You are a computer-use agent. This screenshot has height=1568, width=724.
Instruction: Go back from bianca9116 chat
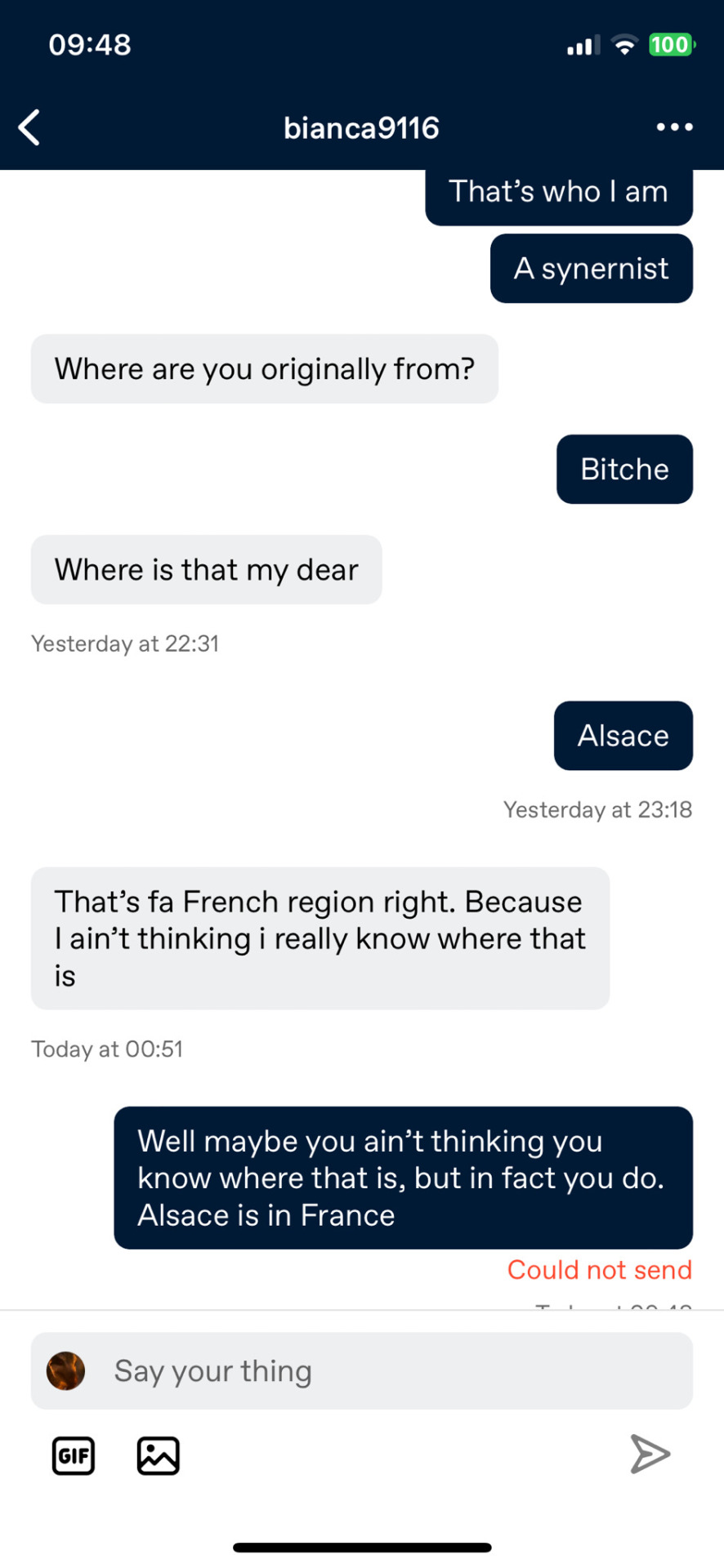pos(29,127)
